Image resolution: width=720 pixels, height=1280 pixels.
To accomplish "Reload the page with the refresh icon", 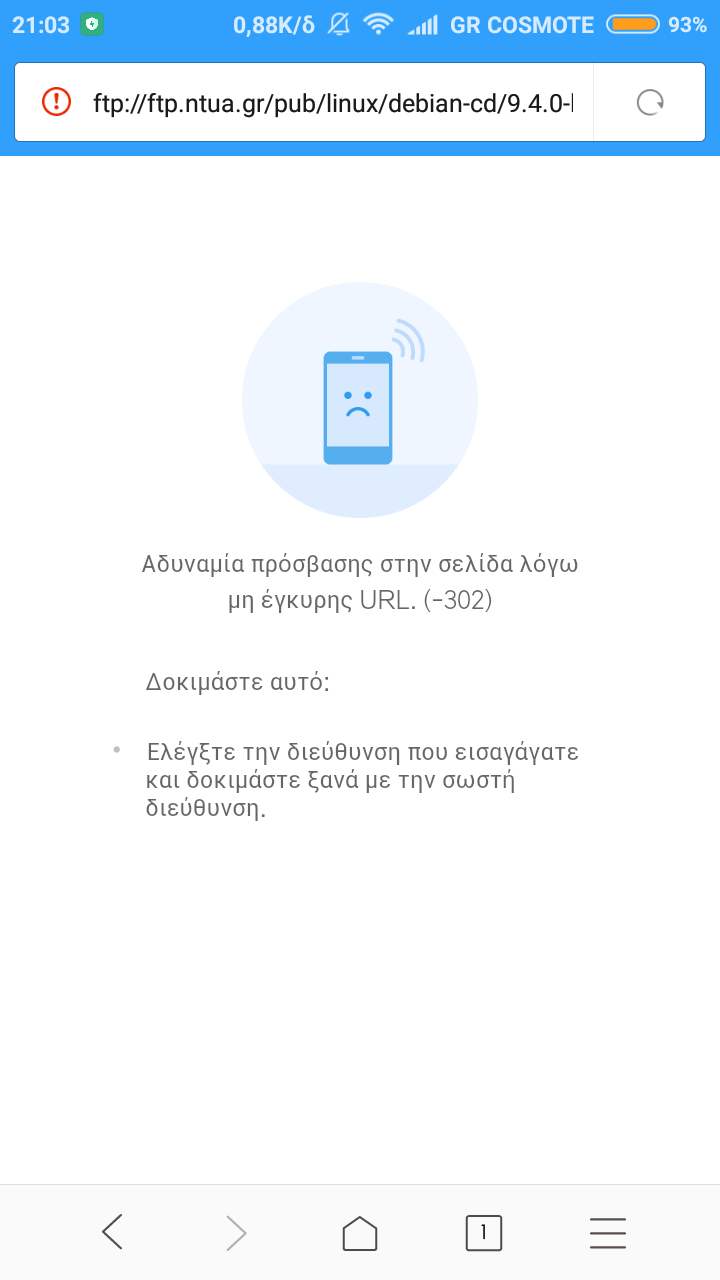I will [x=650, y=102].
